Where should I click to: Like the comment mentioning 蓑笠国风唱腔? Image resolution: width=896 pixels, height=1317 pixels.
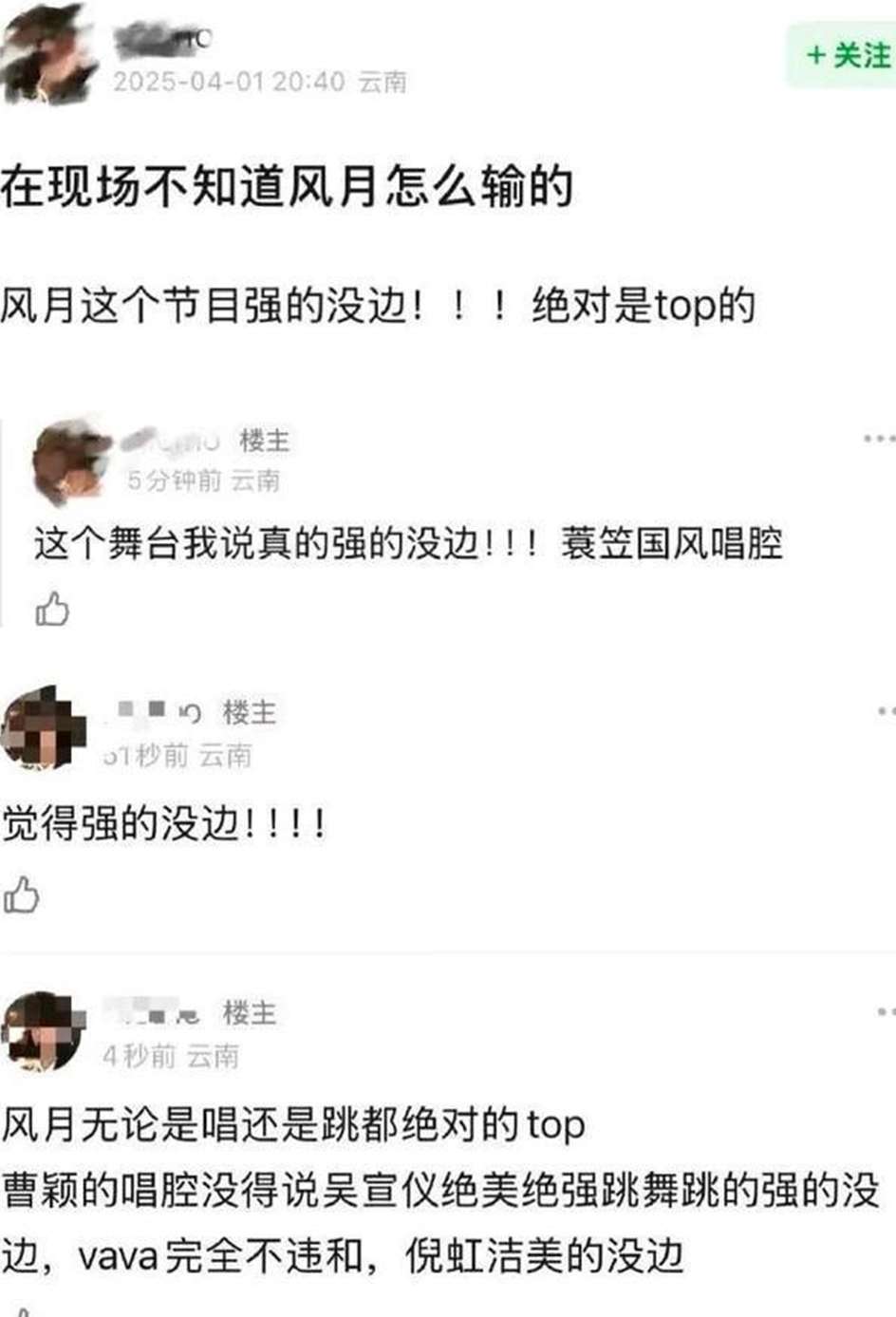[52, 609]
